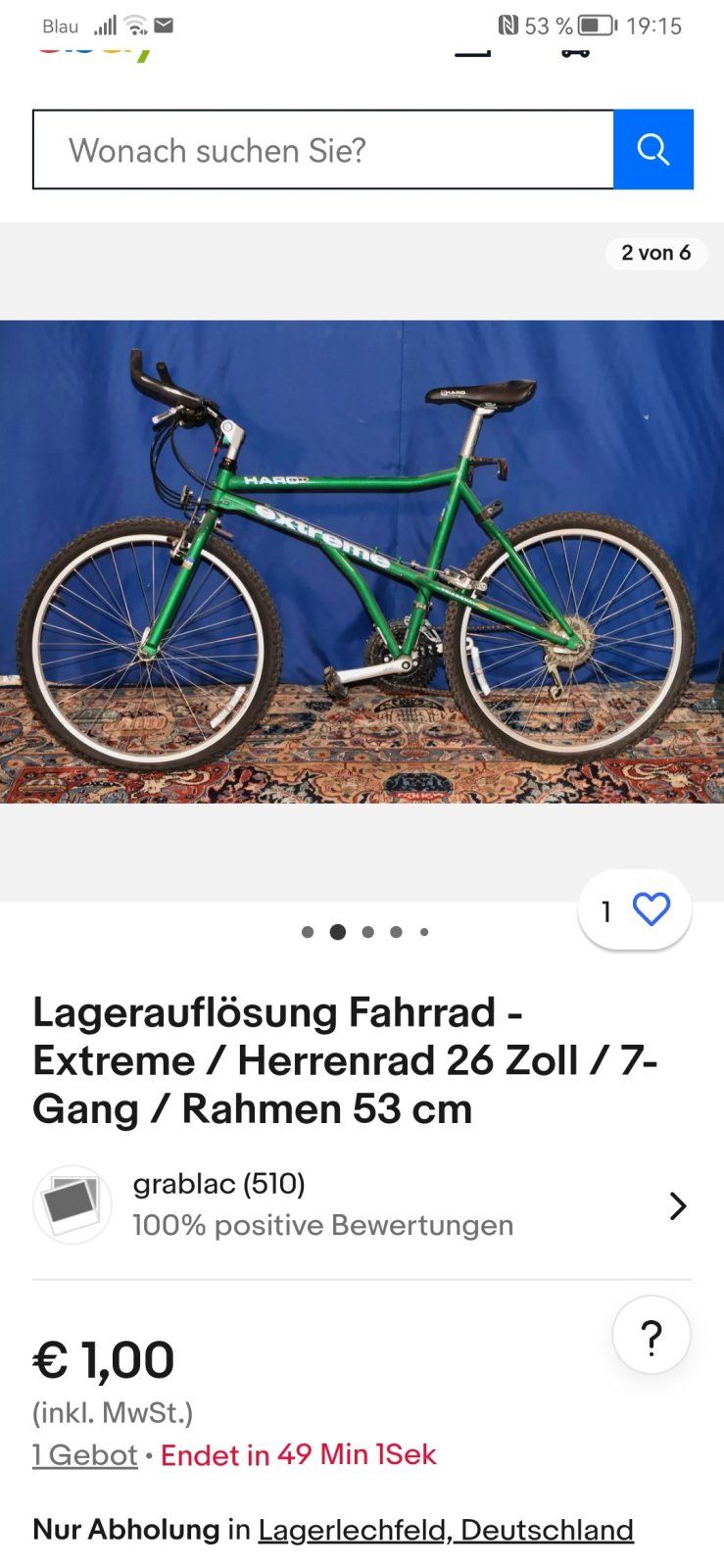
Task: View the '1 Gebot' bid history link
Action: [x=84, y=1455]
